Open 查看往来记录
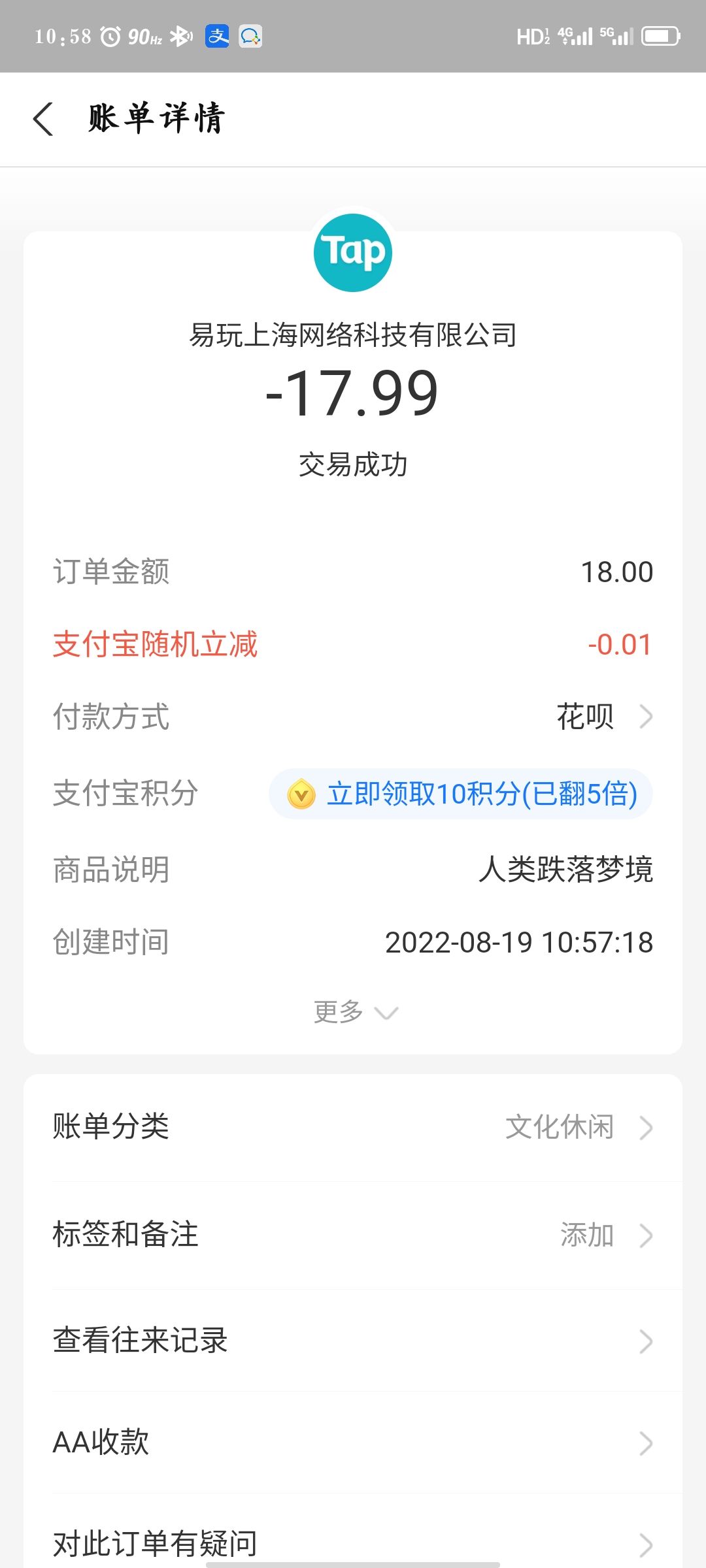This screenshot has width=706, height=1568. coord(353,1341)
